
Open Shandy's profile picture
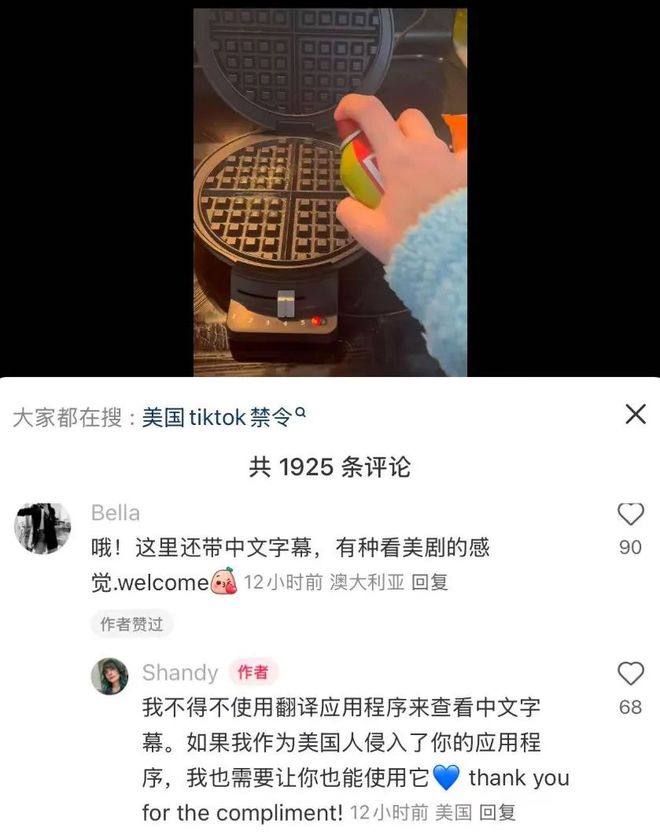tap(110, 677)
